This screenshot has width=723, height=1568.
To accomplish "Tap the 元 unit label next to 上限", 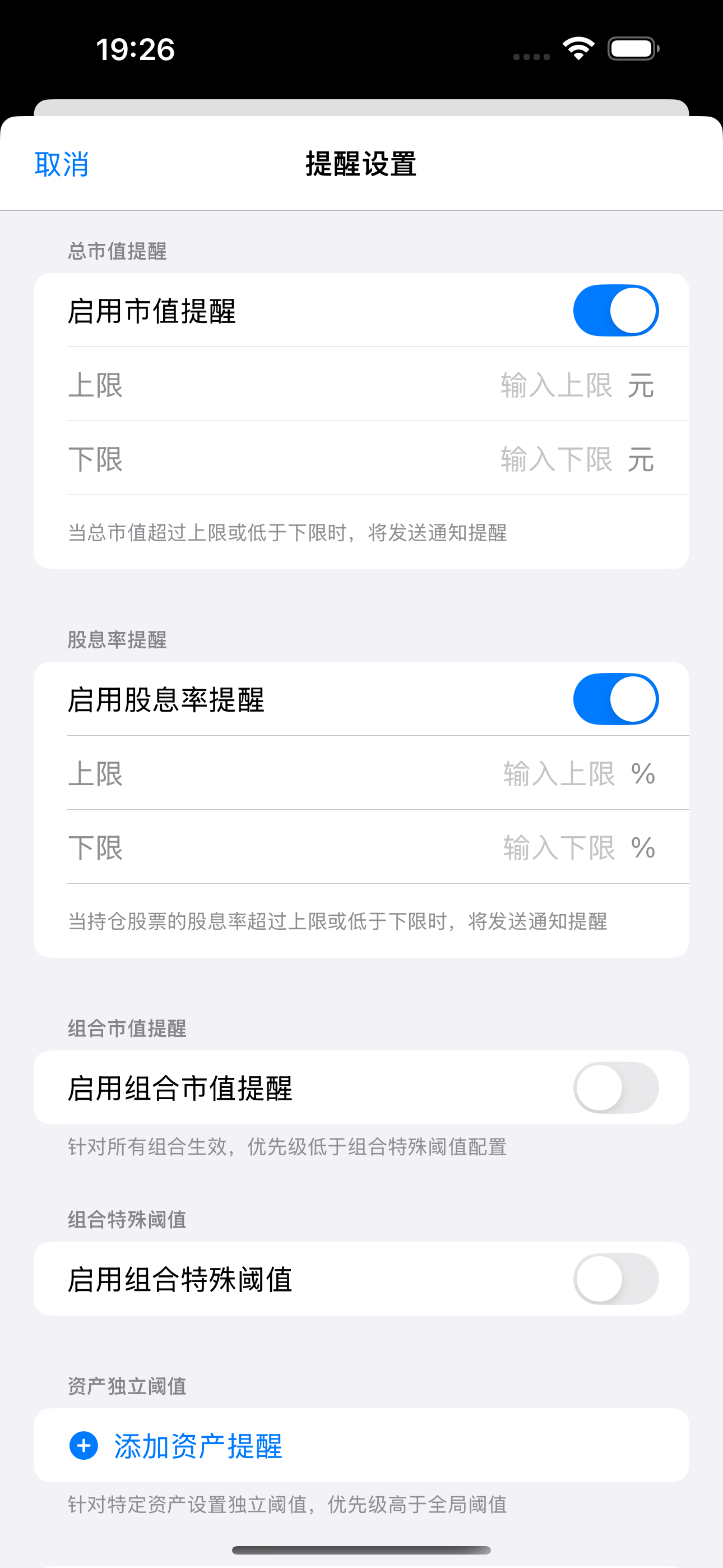I will [641, 385].
